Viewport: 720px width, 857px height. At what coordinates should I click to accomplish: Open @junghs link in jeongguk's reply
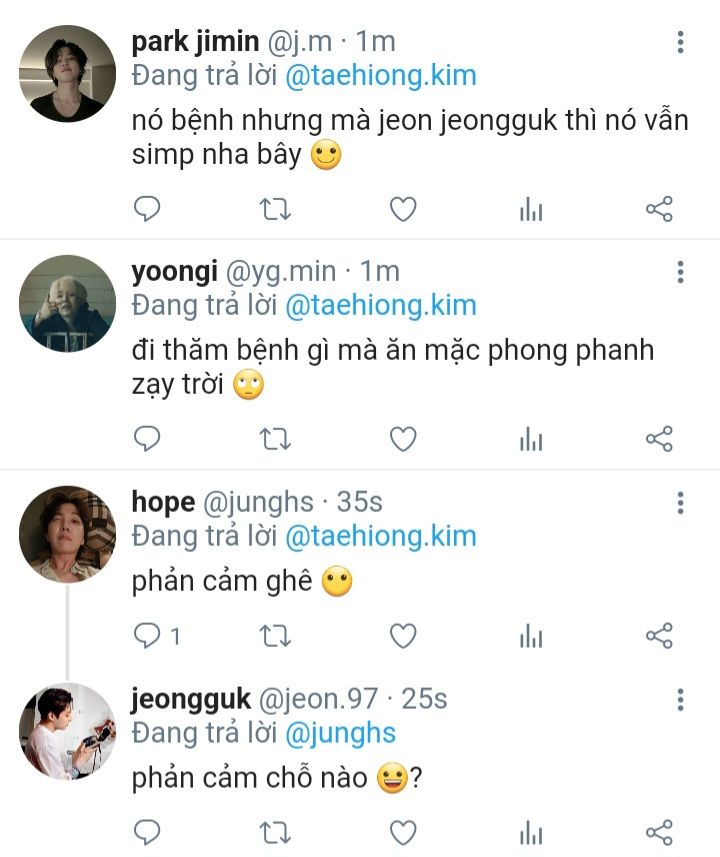pyautogui.click(x=340, y=733)
